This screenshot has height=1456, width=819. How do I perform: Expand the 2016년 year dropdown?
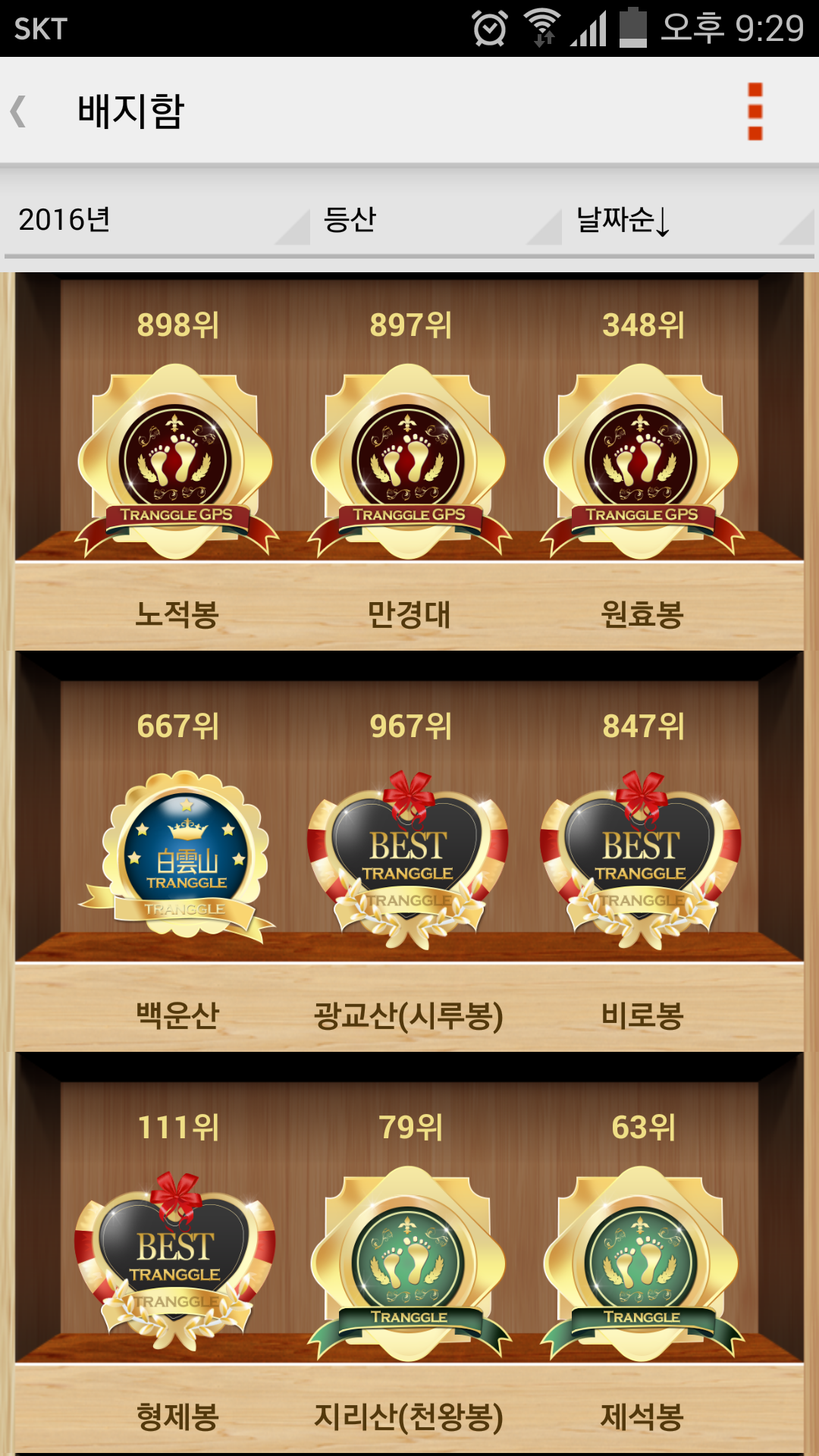click(x=158, y=220)
